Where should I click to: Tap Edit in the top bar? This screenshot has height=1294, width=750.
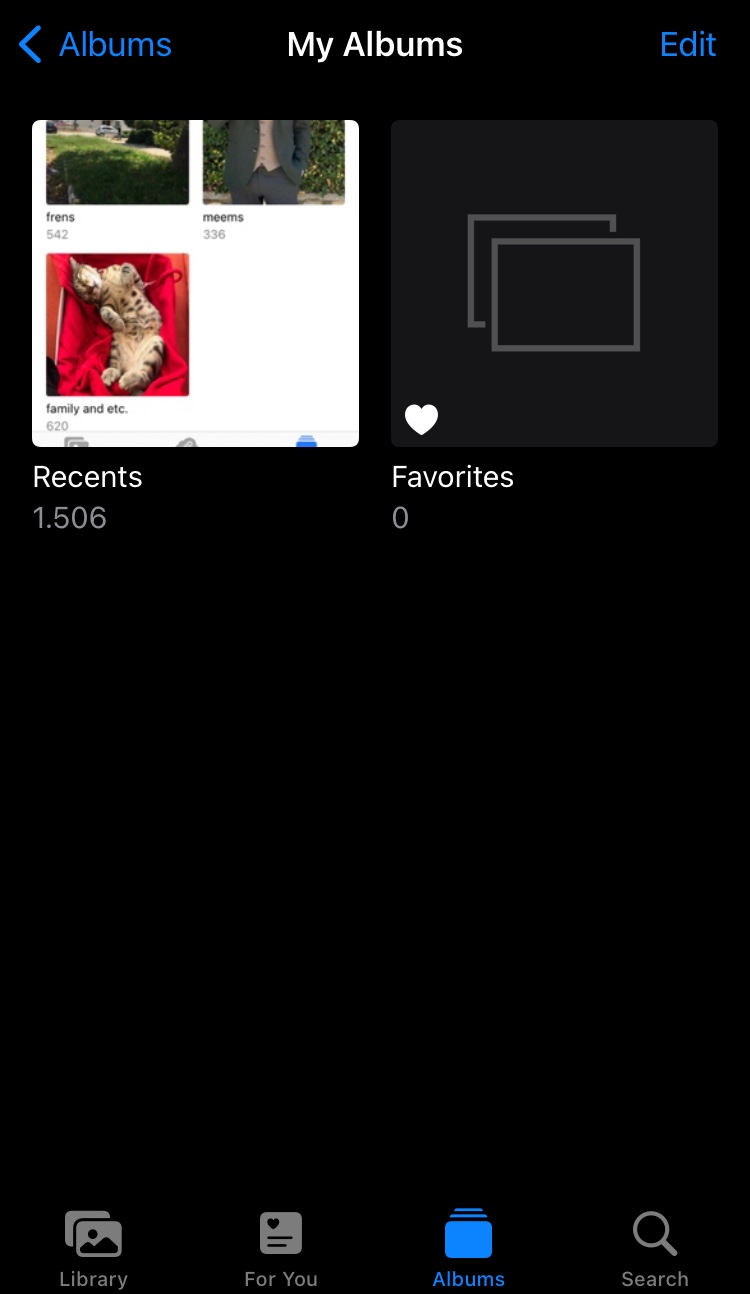coord(688,45)
